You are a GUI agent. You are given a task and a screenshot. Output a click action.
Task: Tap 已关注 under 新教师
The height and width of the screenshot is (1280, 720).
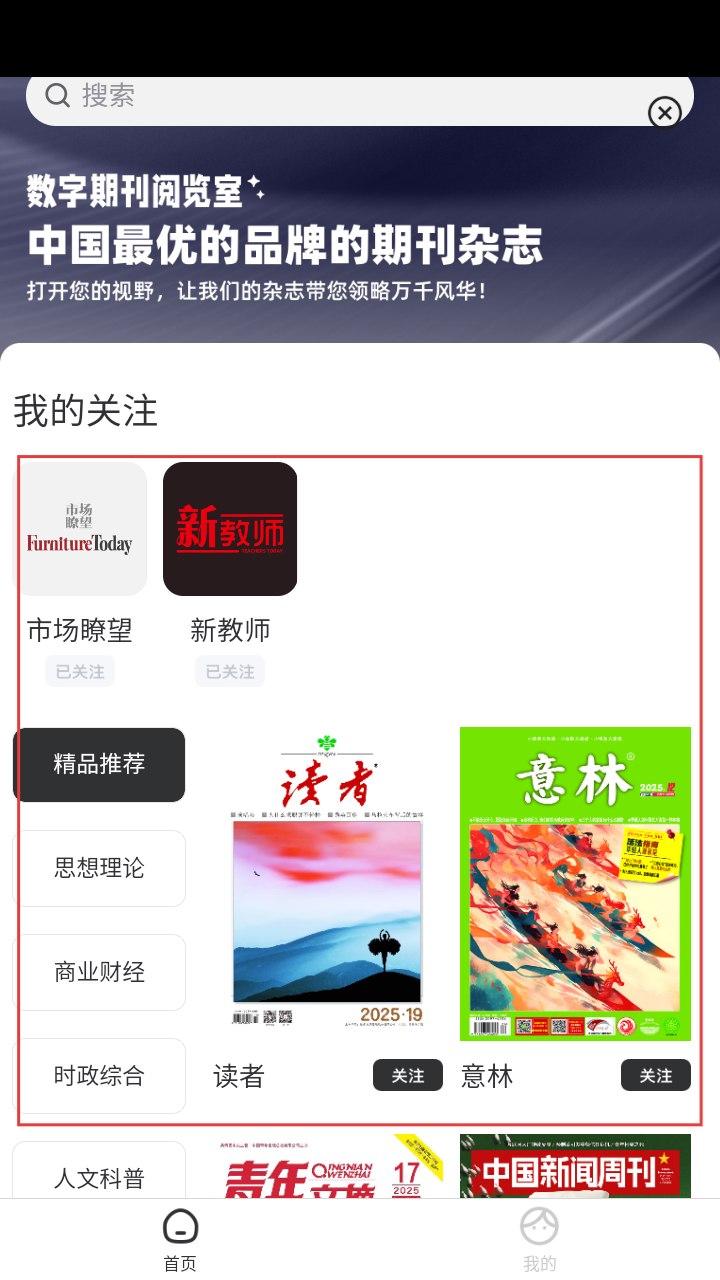tap(230, 672)
